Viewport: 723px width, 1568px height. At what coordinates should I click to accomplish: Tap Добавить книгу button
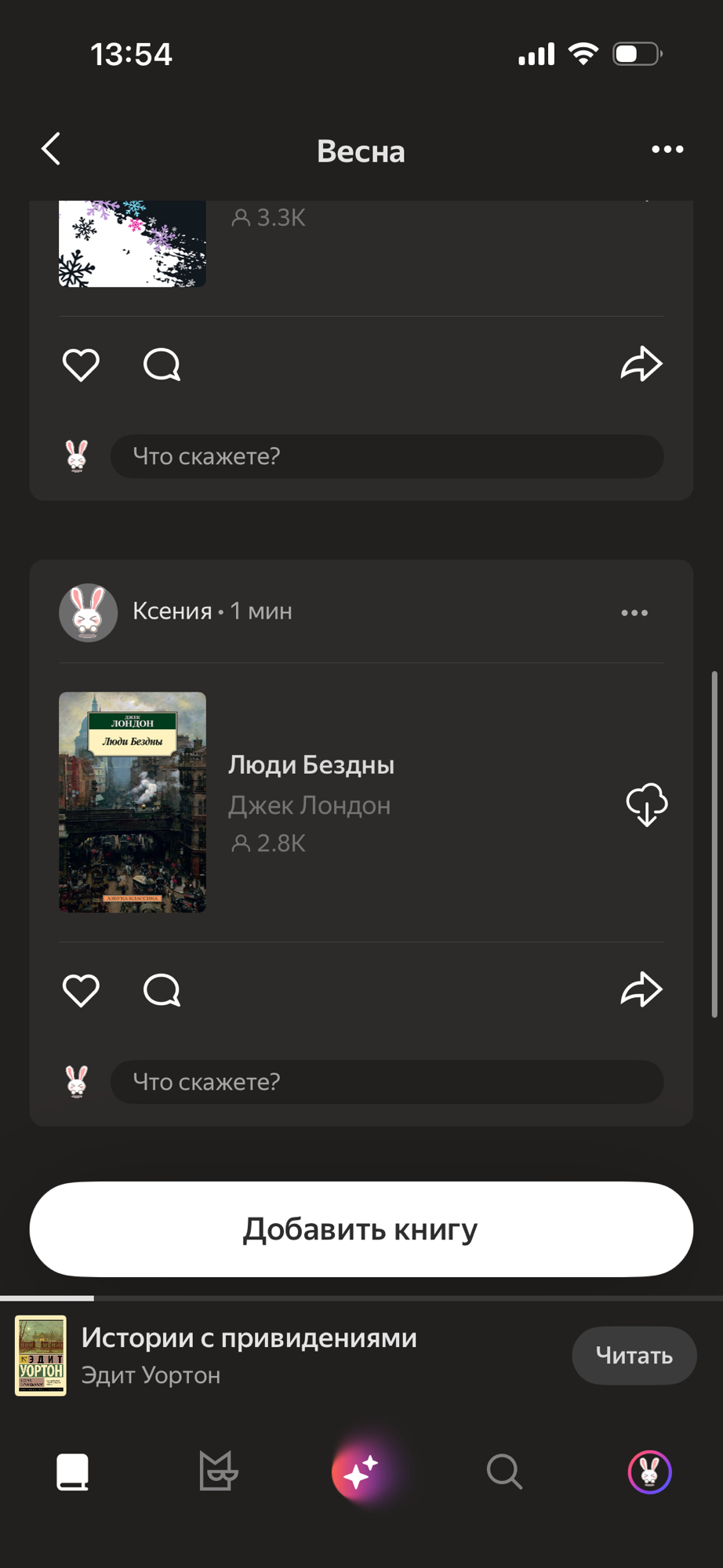[361, 1229]
